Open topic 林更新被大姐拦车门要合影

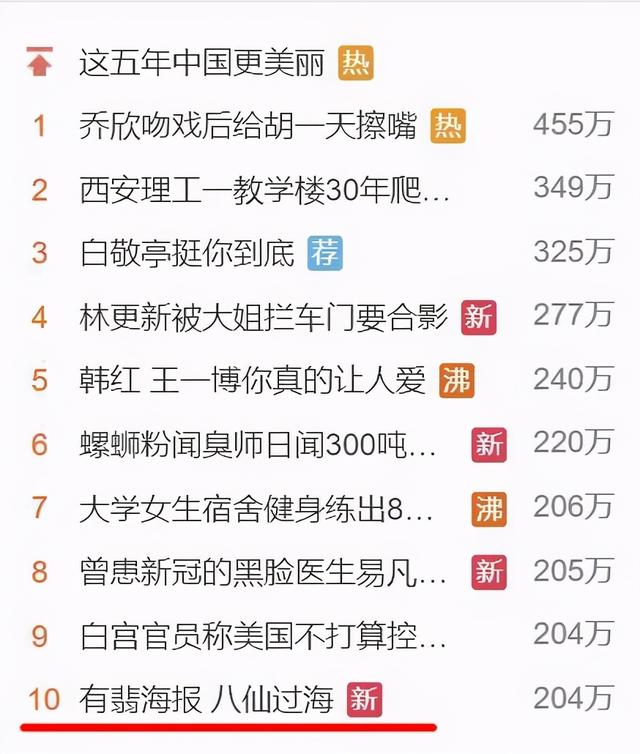coord(264,317)
